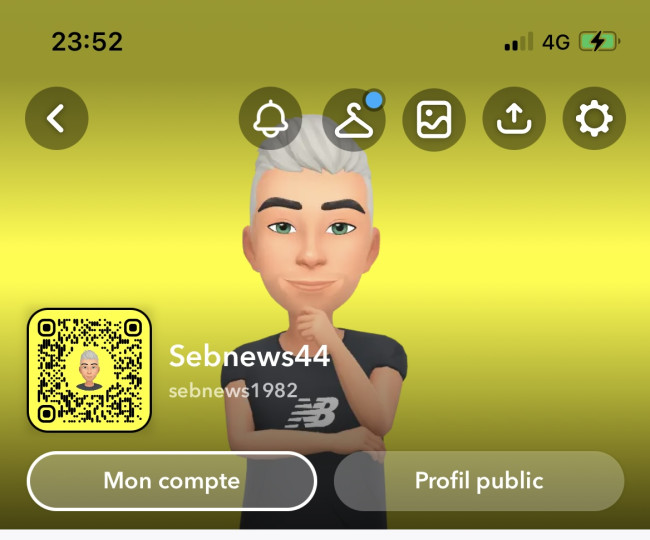Select the Mon compte tab

(171, 481)
